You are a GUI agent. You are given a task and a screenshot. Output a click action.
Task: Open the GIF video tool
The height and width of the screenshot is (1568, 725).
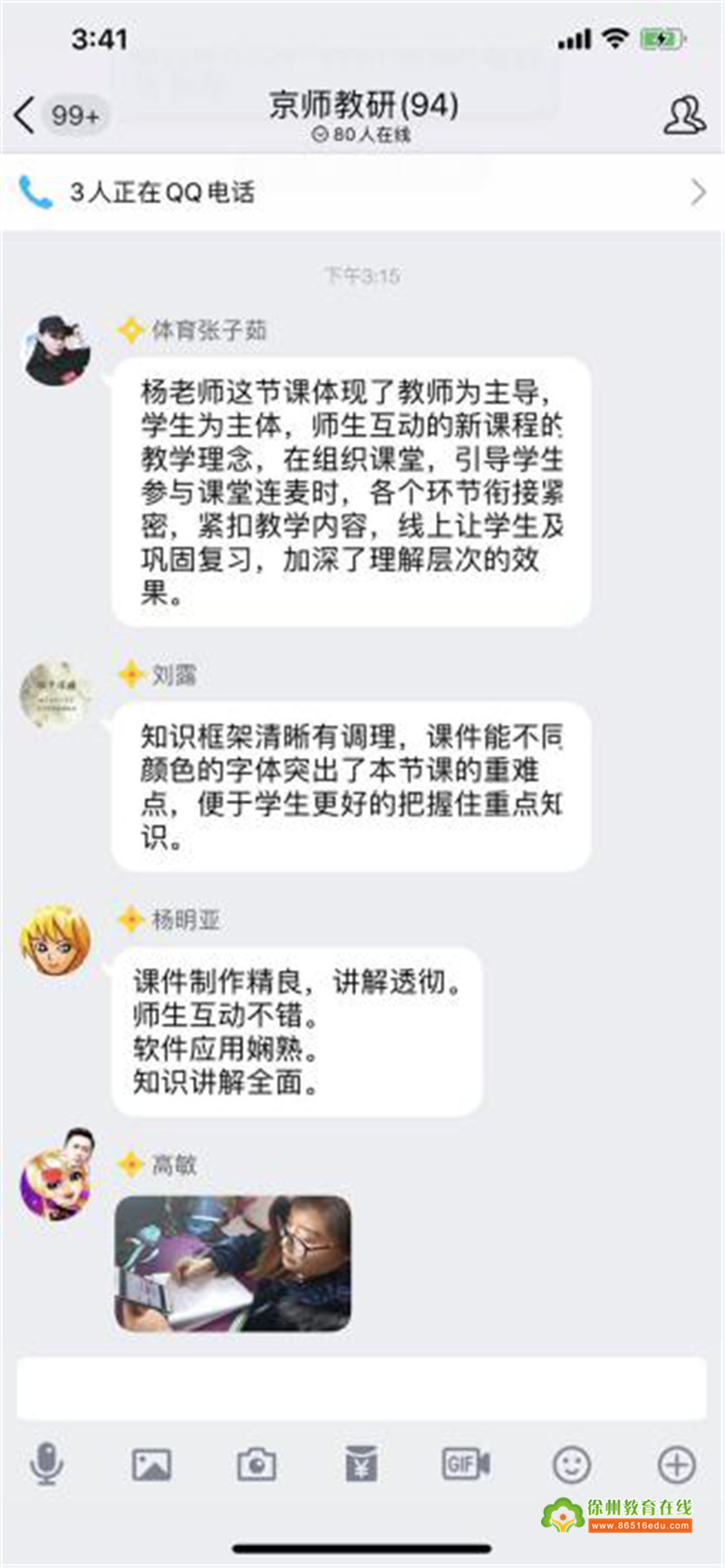coord(466,1464)
